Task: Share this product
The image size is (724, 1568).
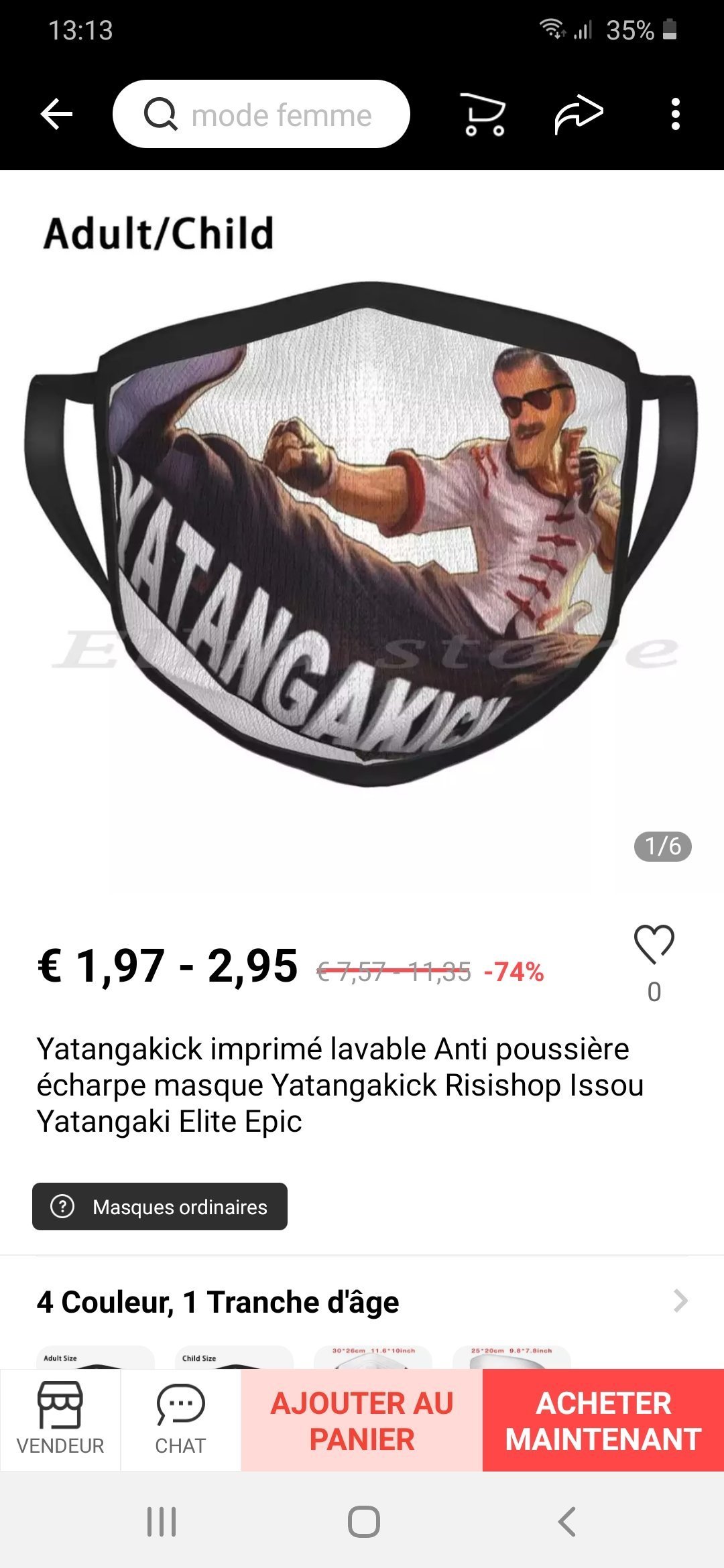Action: coord(579,115)
